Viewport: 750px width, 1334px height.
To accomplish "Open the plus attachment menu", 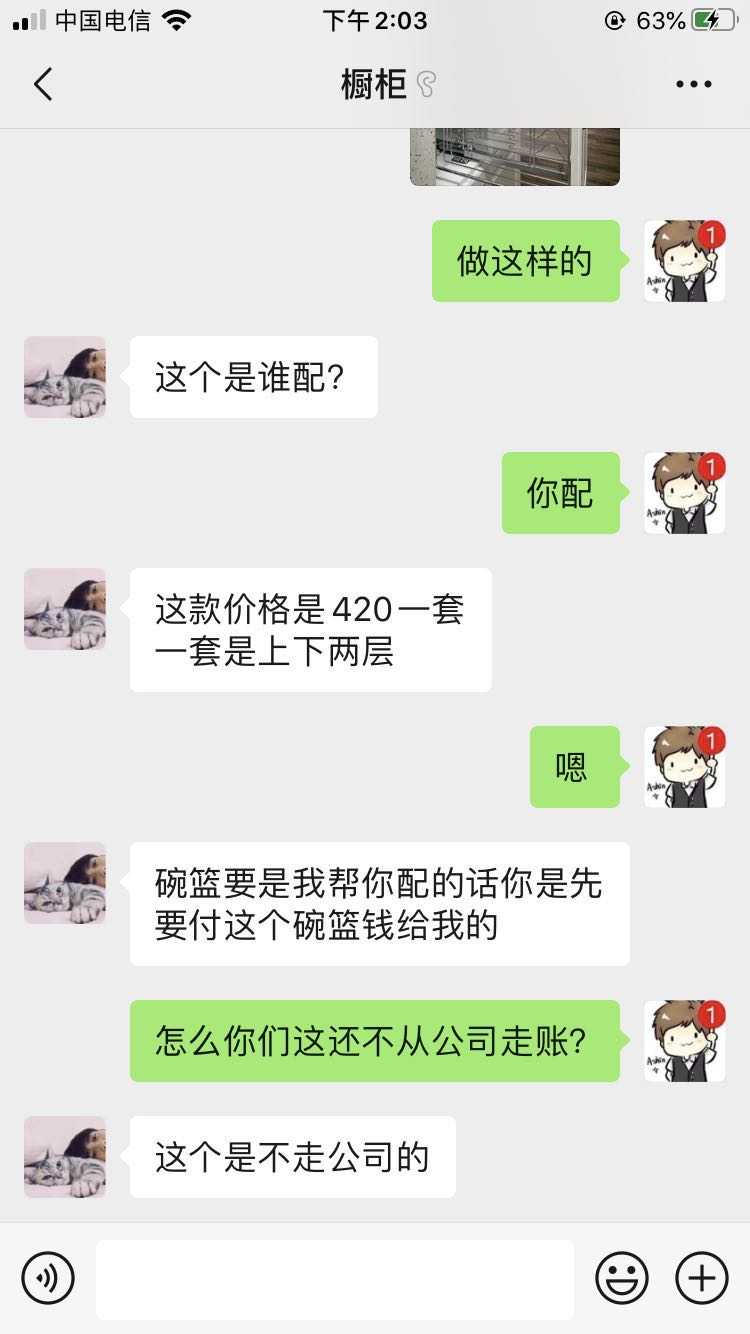I will point(702,1278).
